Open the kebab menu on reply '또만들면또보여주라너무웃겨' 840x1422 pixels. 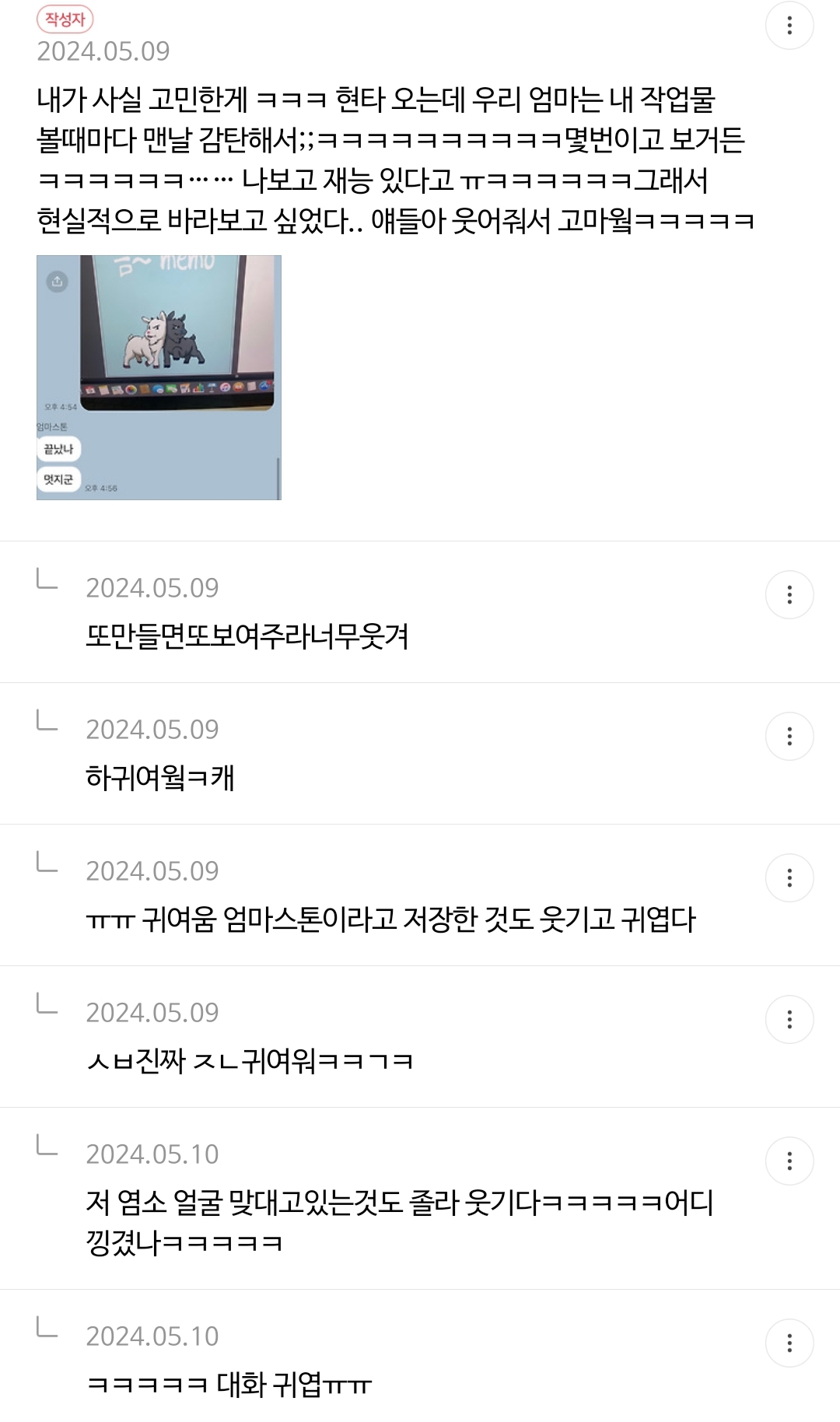[x=790, y=596]
